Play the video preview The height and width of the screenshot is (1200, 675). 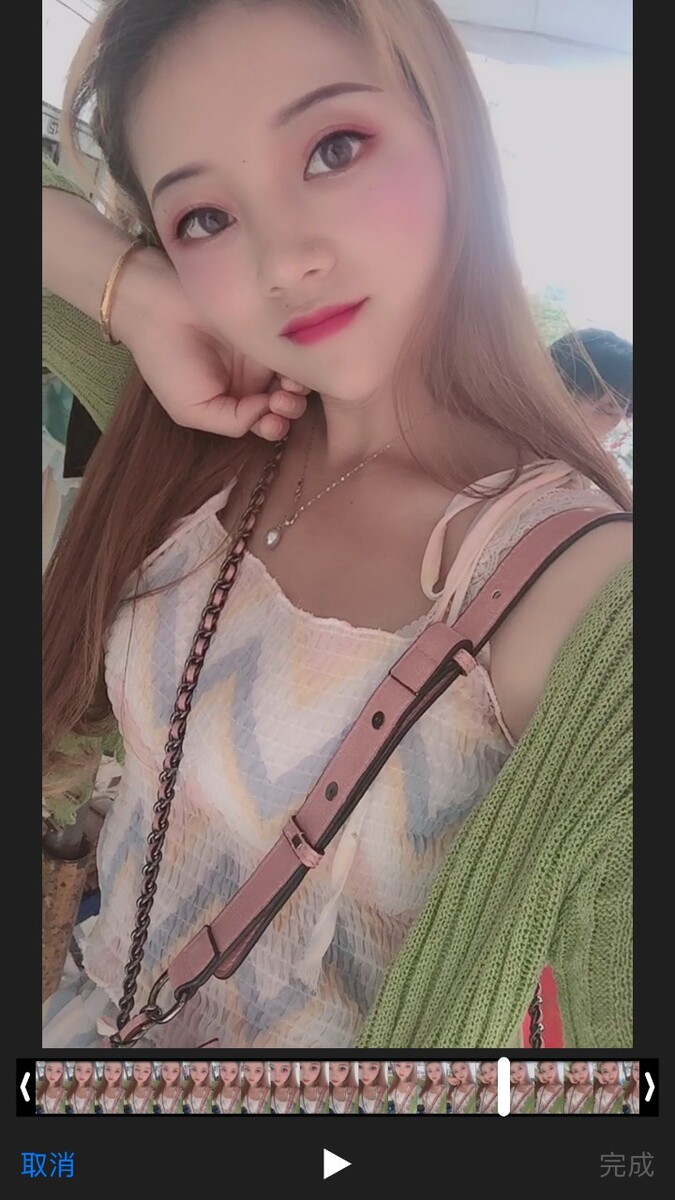click(x=336, y=1164)
